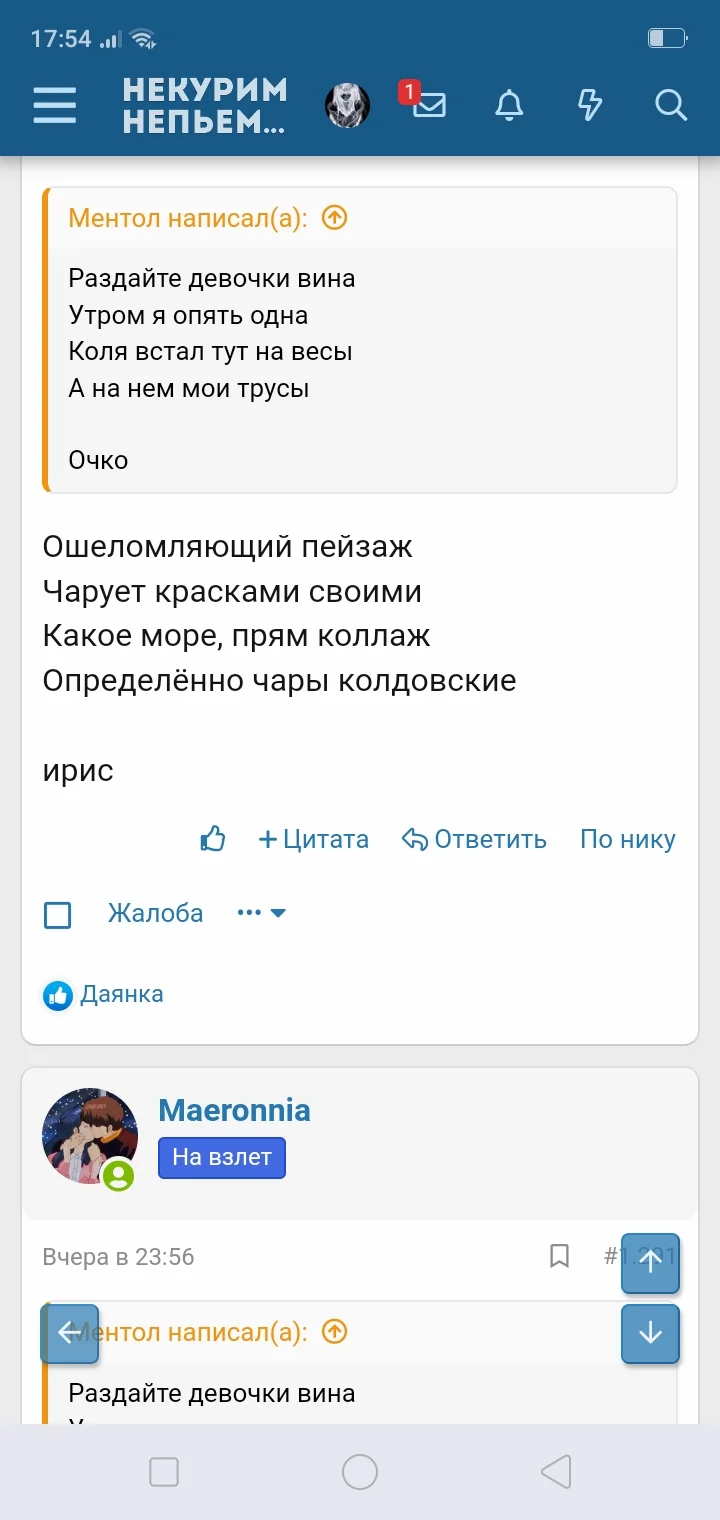
Task: Open private messages via envelope icon
Action: pyautogui.click(x=428, y=107)
